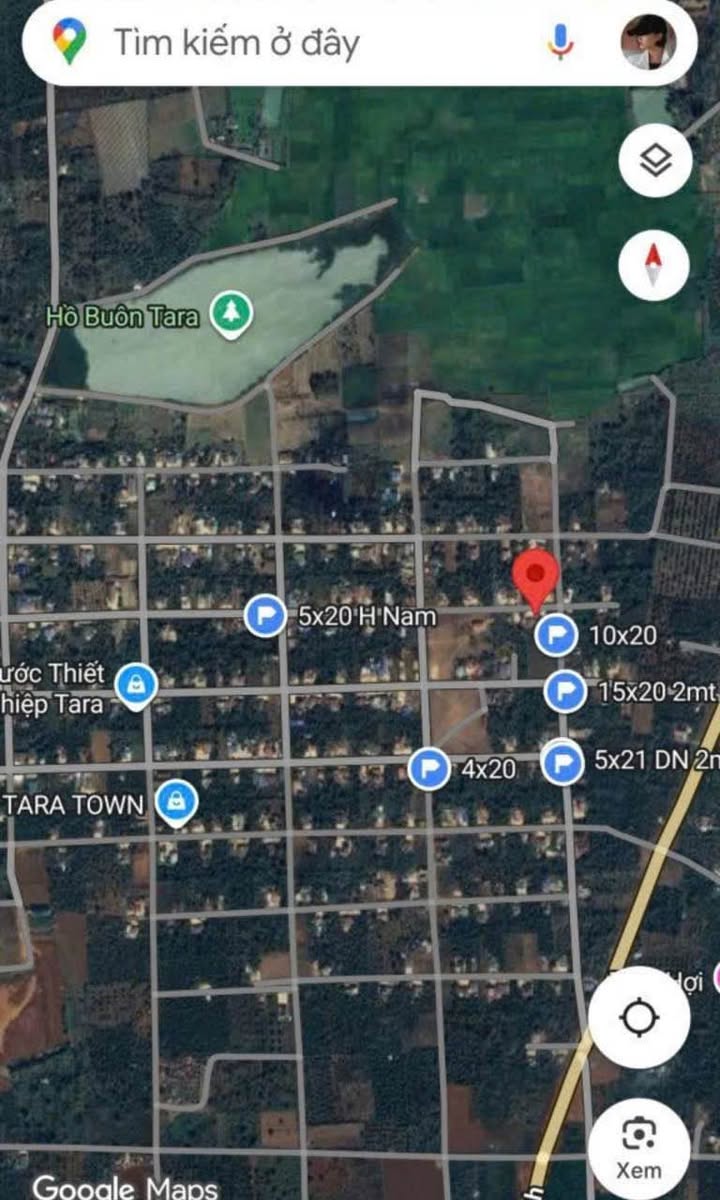Viewport: 720px width, 1200px height.
Task: Open the saved place 15x20 2mt
Action: click(565, 690)
